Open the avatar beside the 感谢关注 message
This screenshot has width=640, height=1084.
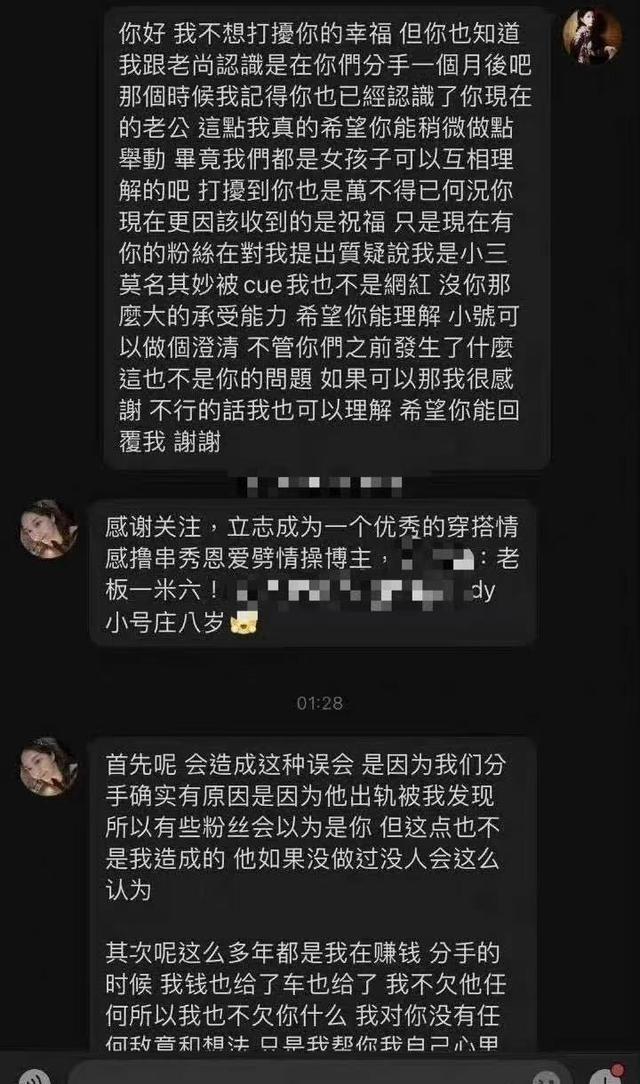(48, 528)
